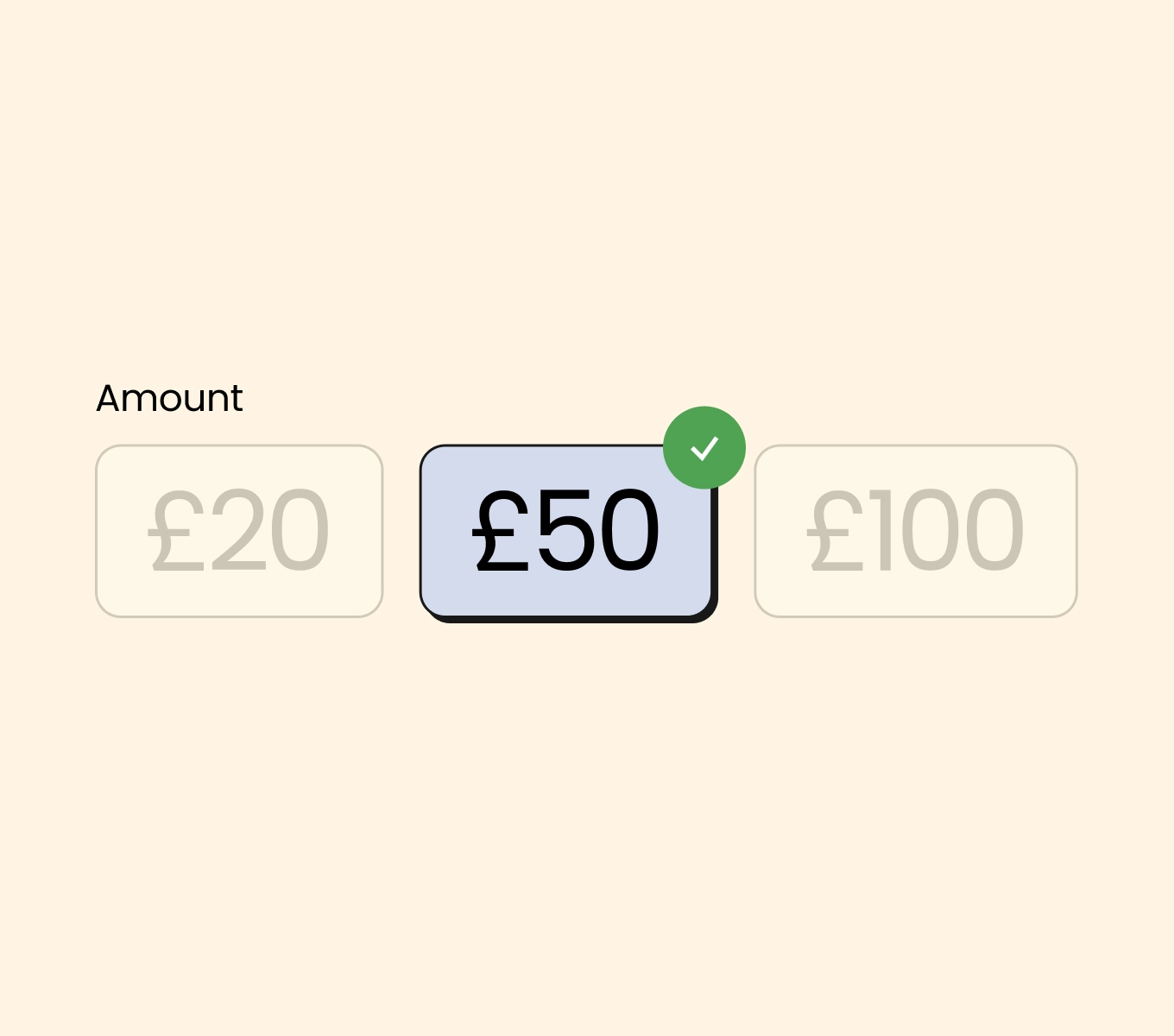Tap the selected £50 amount
The height and width of the screenshot is (1036, 1174).
pos(566,531)
